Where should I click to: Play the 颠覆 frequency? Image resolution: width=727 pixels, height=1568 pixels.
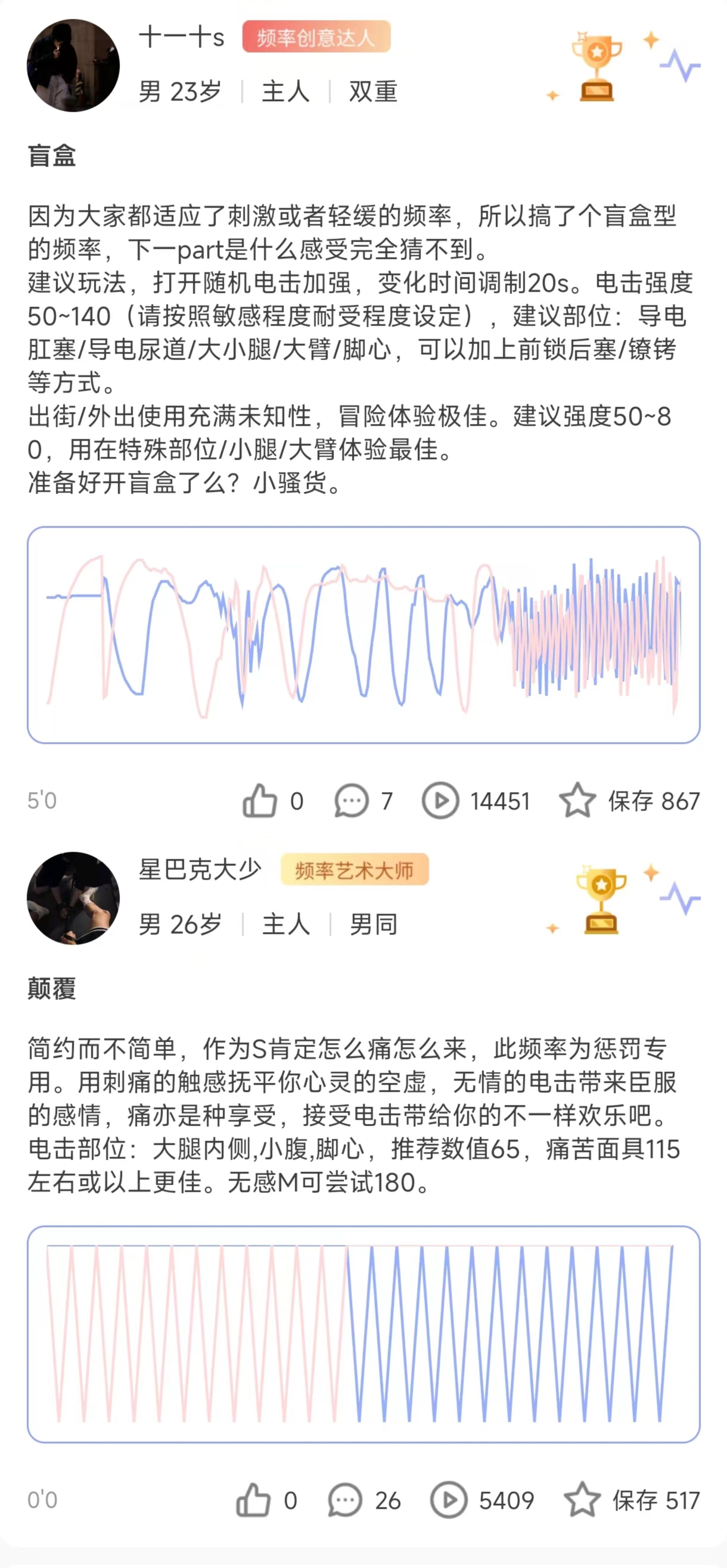pyautogui.click(x=449, y=1500)
